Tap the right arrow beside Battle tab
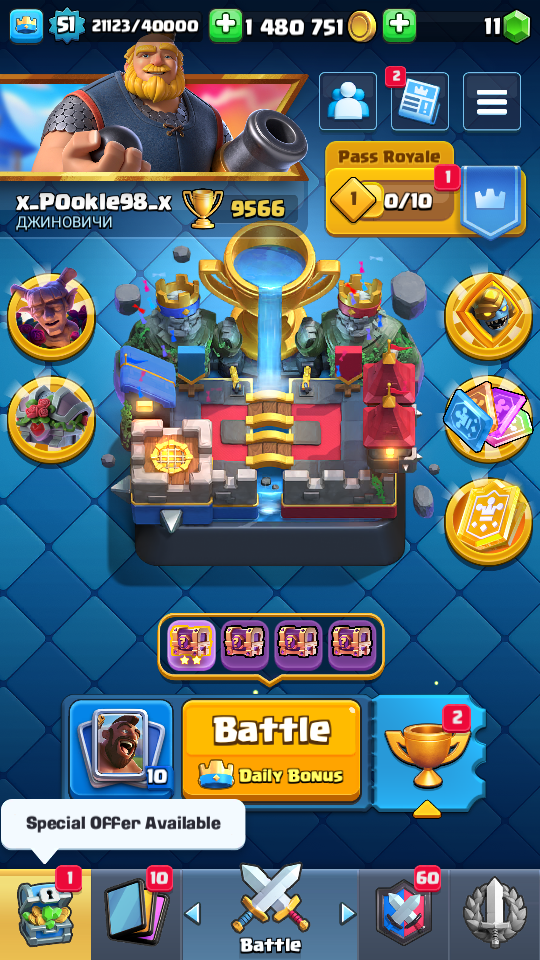 pos(348,914)
